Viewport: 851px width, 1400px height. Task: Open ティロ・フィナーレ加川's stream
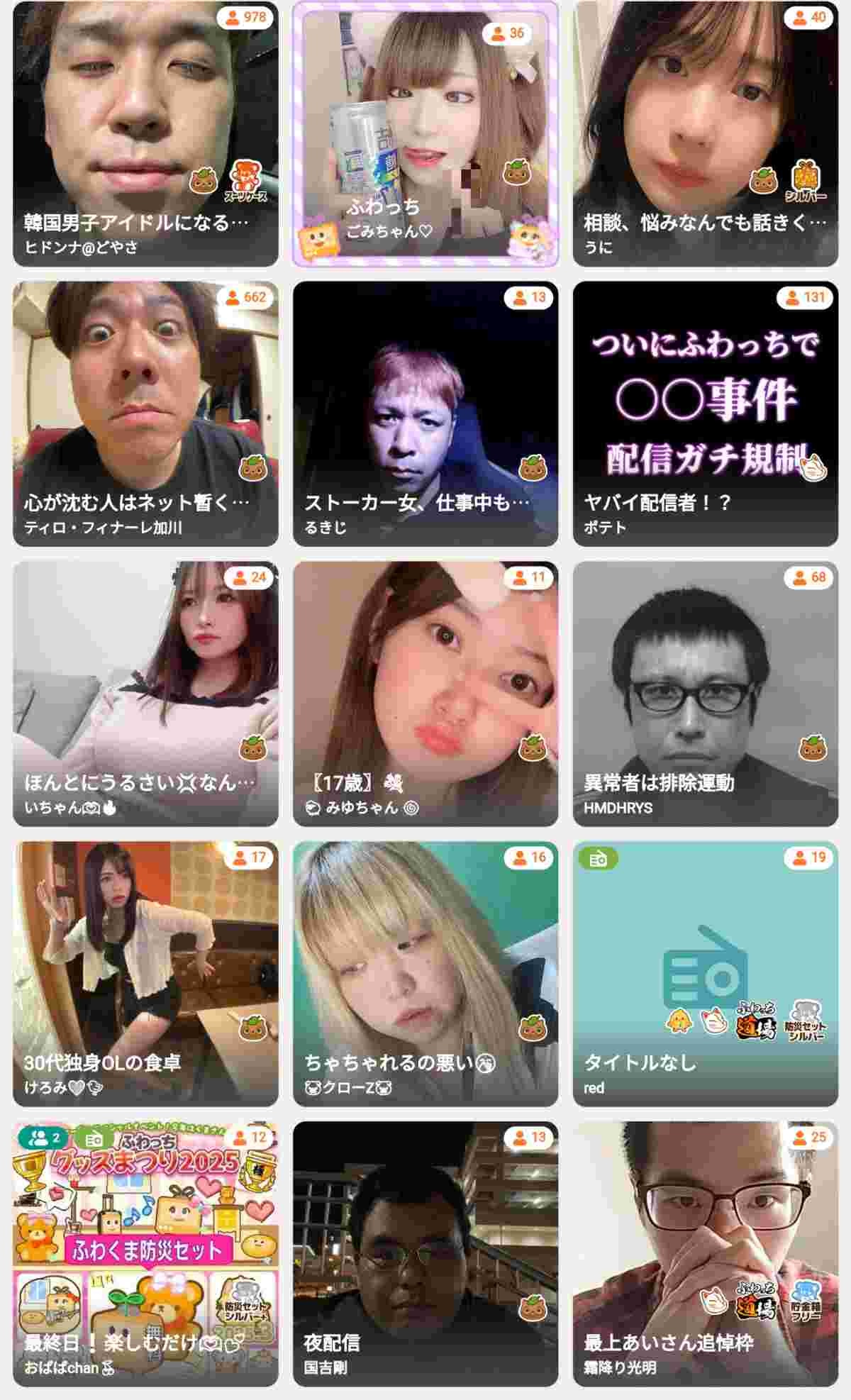[145, 413]
